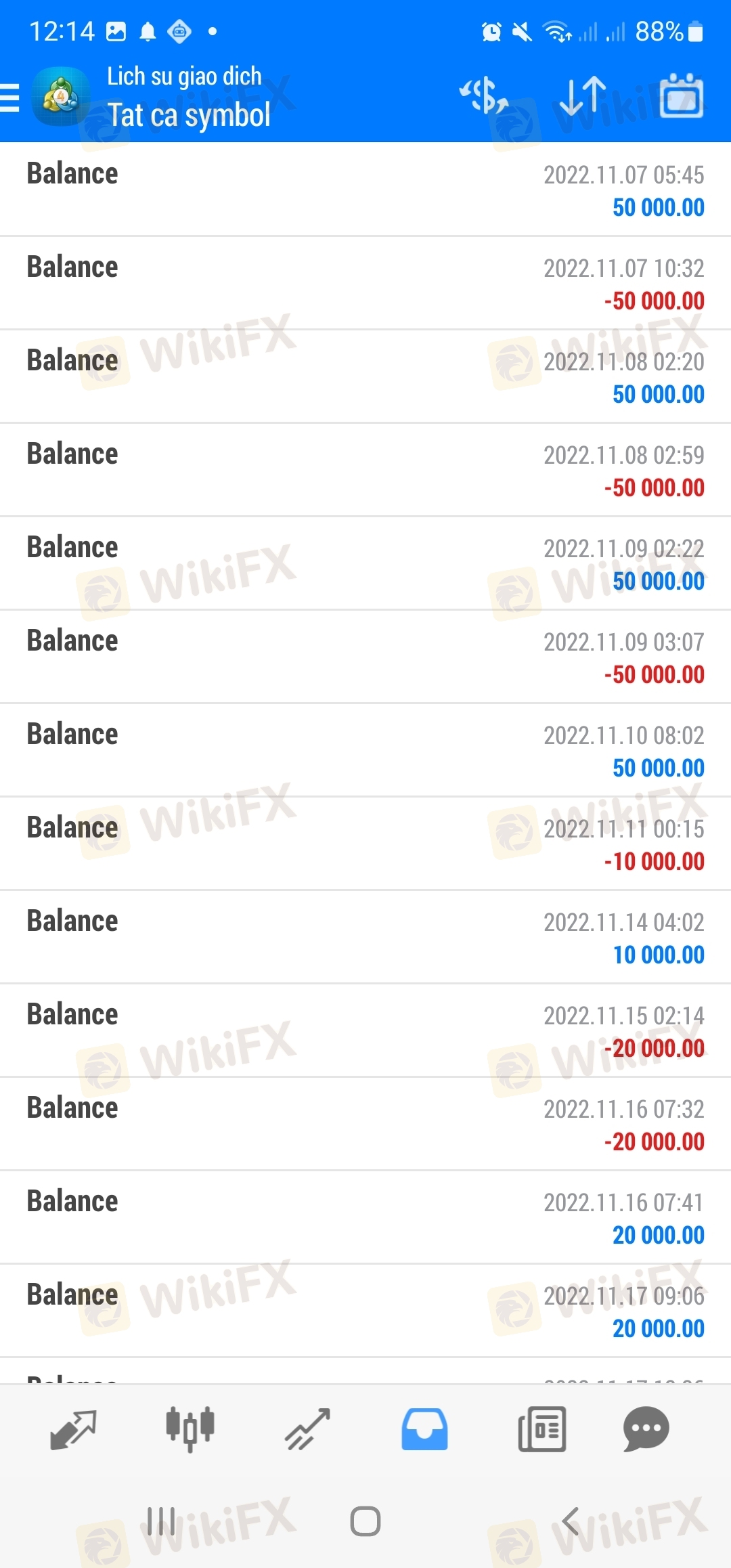Viewport: 731px width, 1568px height.
Task: Open the calendar date range picker
Action: pos(681,95)
